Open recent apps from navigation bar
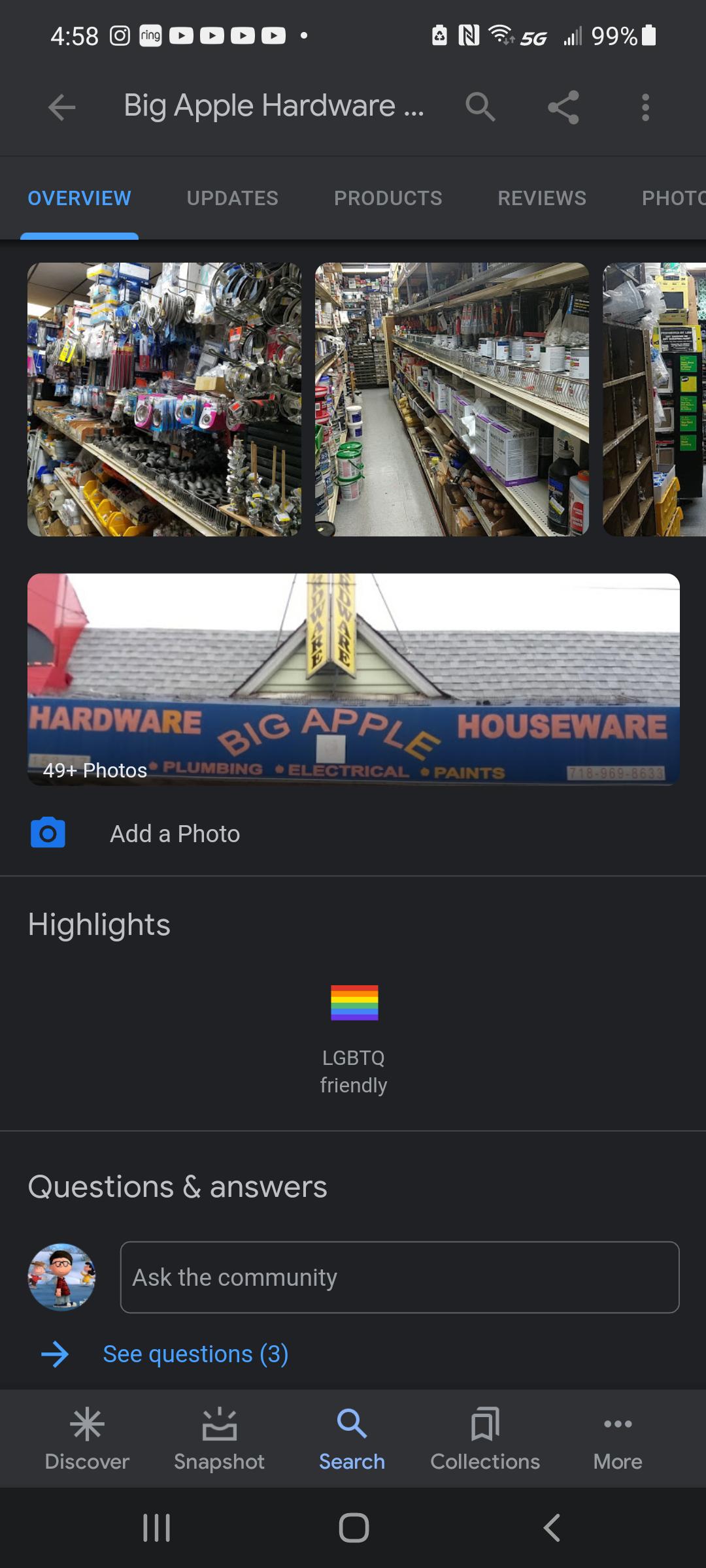The height and width of the screenshot is (1568, 706). coord(157,1527)
